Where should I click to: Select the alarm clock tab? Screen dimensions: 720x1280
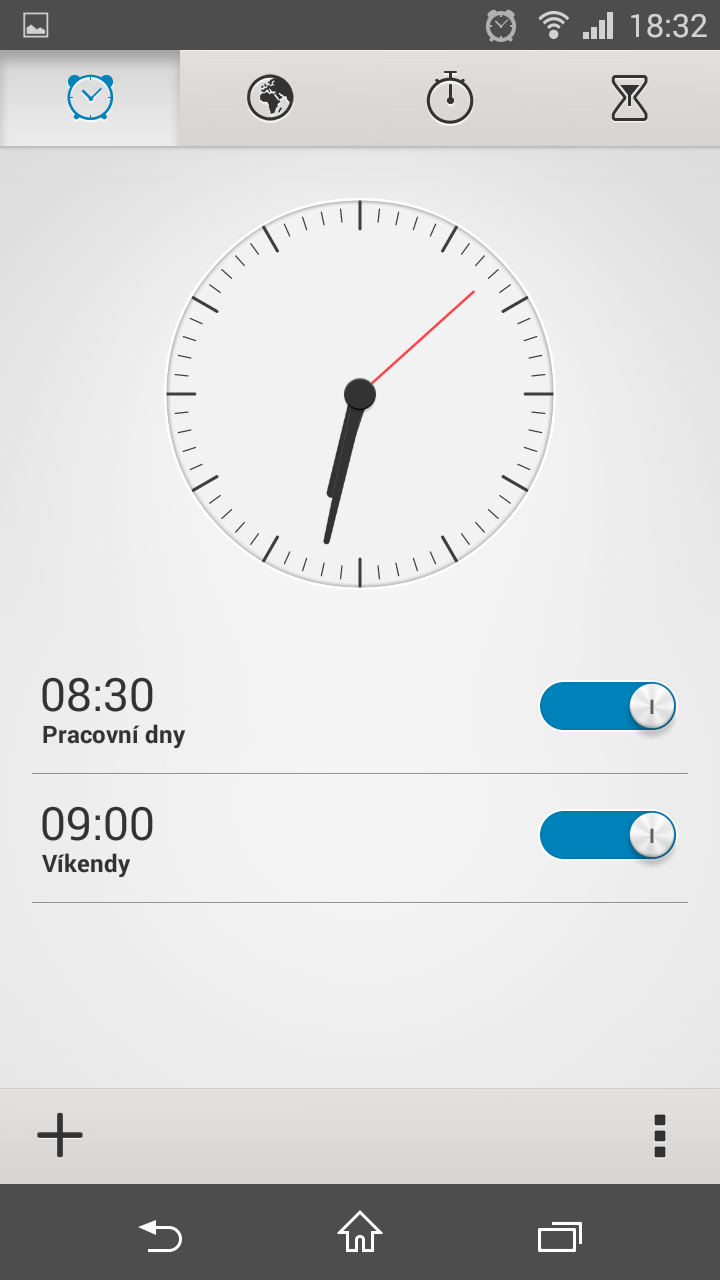tap(90, 98)
